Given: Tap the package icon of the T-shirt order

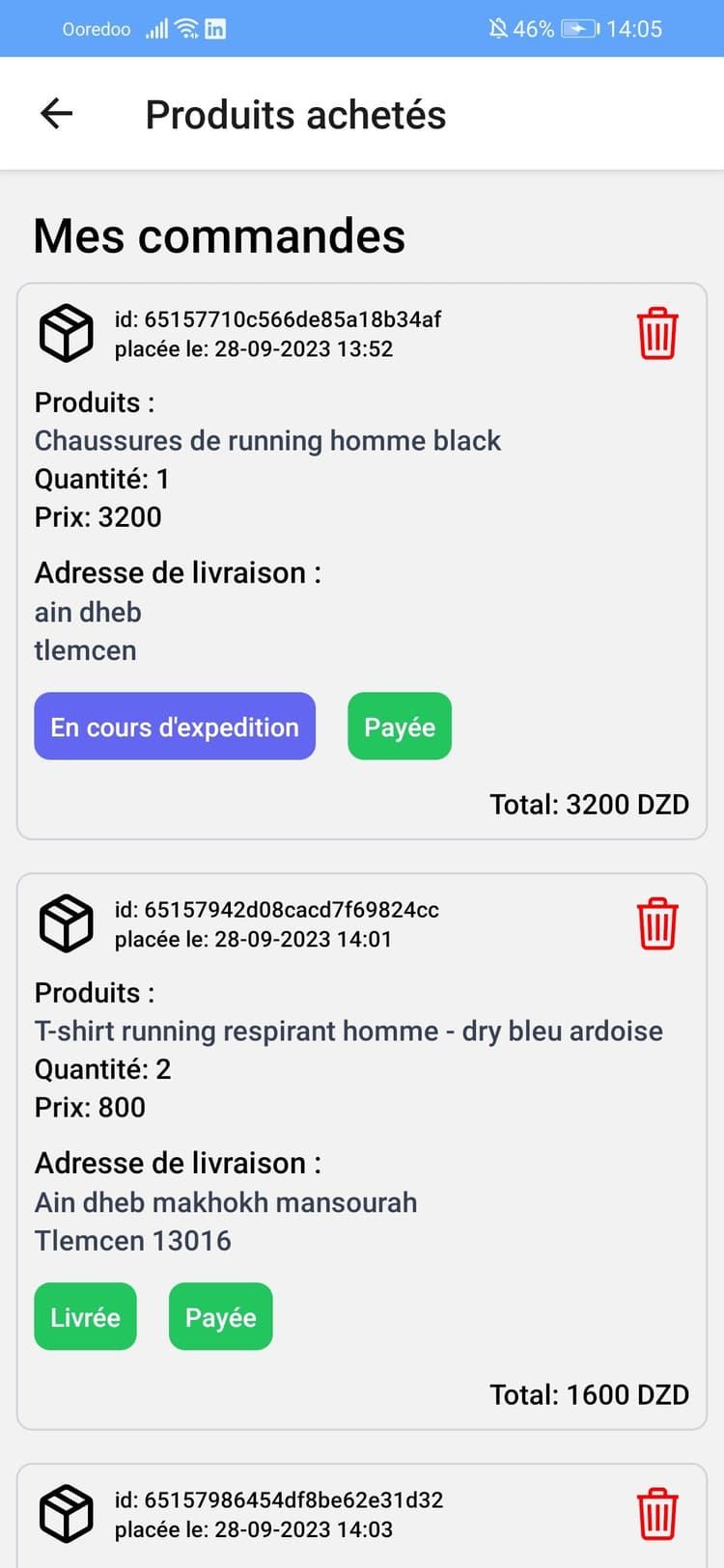Looking at the screenshot, I should [66, 922].
